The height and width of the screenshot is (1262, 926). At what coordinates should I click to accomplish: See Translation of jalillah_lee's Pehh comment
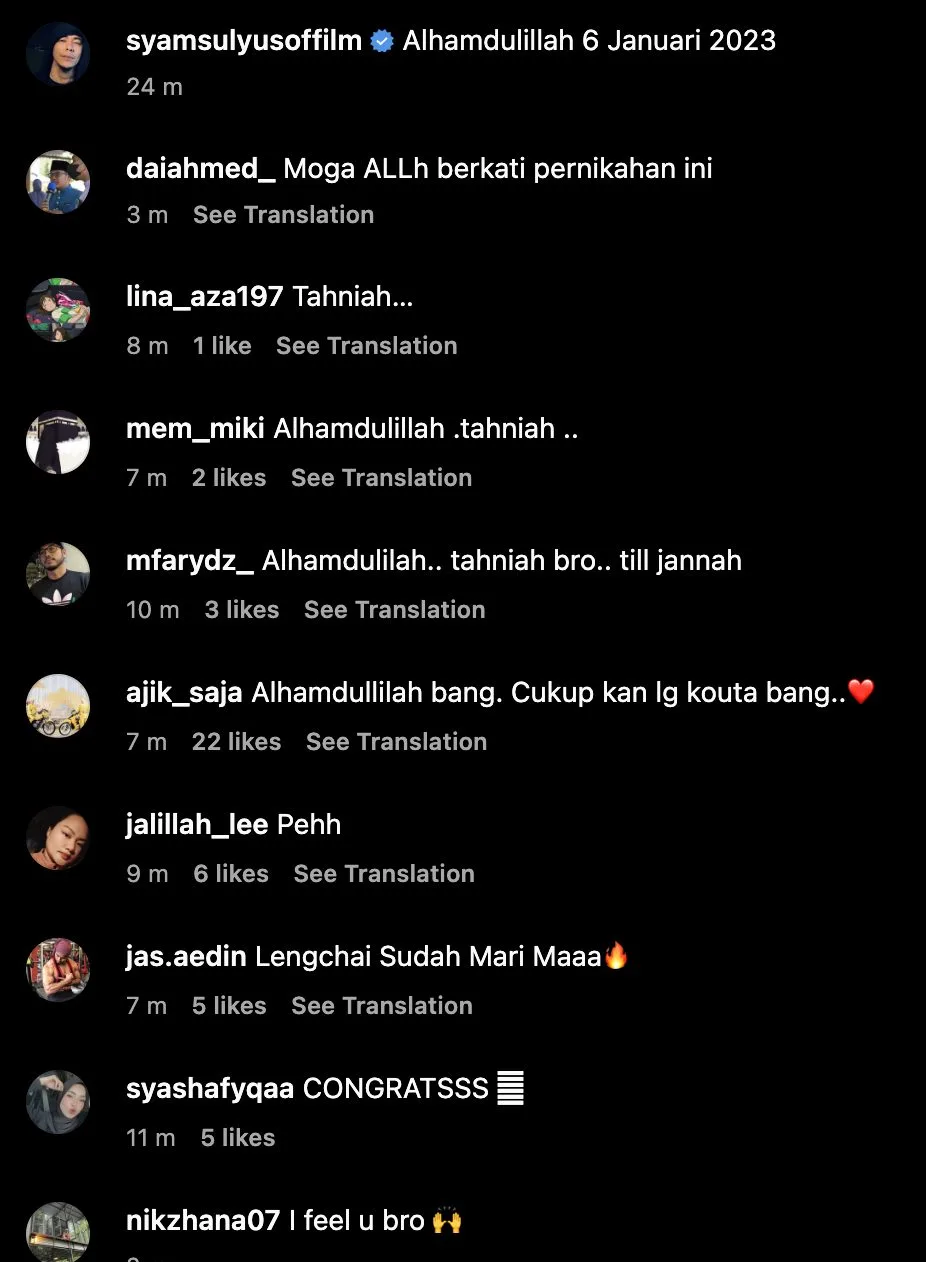(384, 874)
